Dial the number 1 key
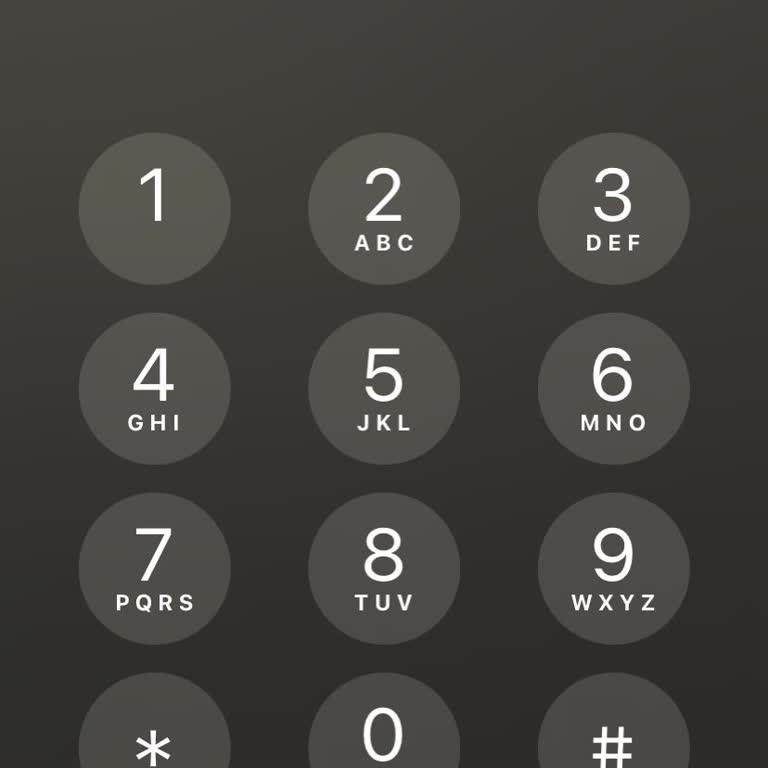Image resolution: width=768 pixels, height=768 pixels. coord(154,208)
